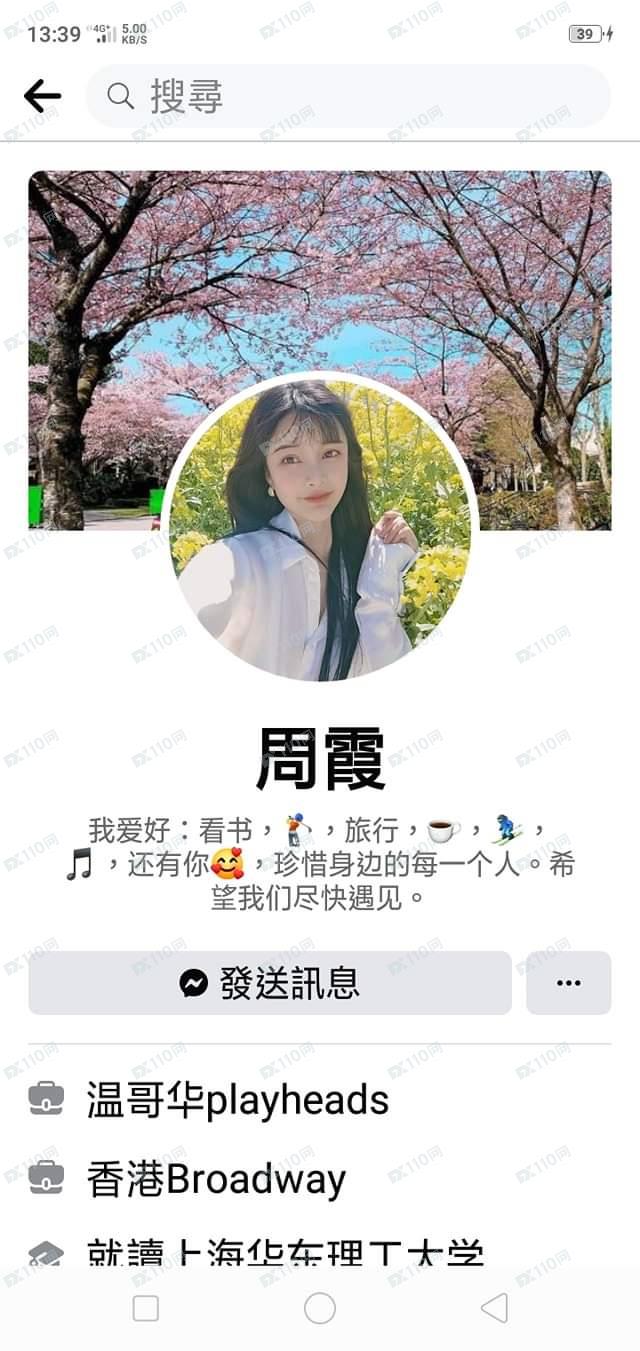Image resolution: width=640 pixels, height=1351 pixels.
Task: Open 温哥华playheads workplace entry
Action: pyautogui.click(x=237, y=1100)
